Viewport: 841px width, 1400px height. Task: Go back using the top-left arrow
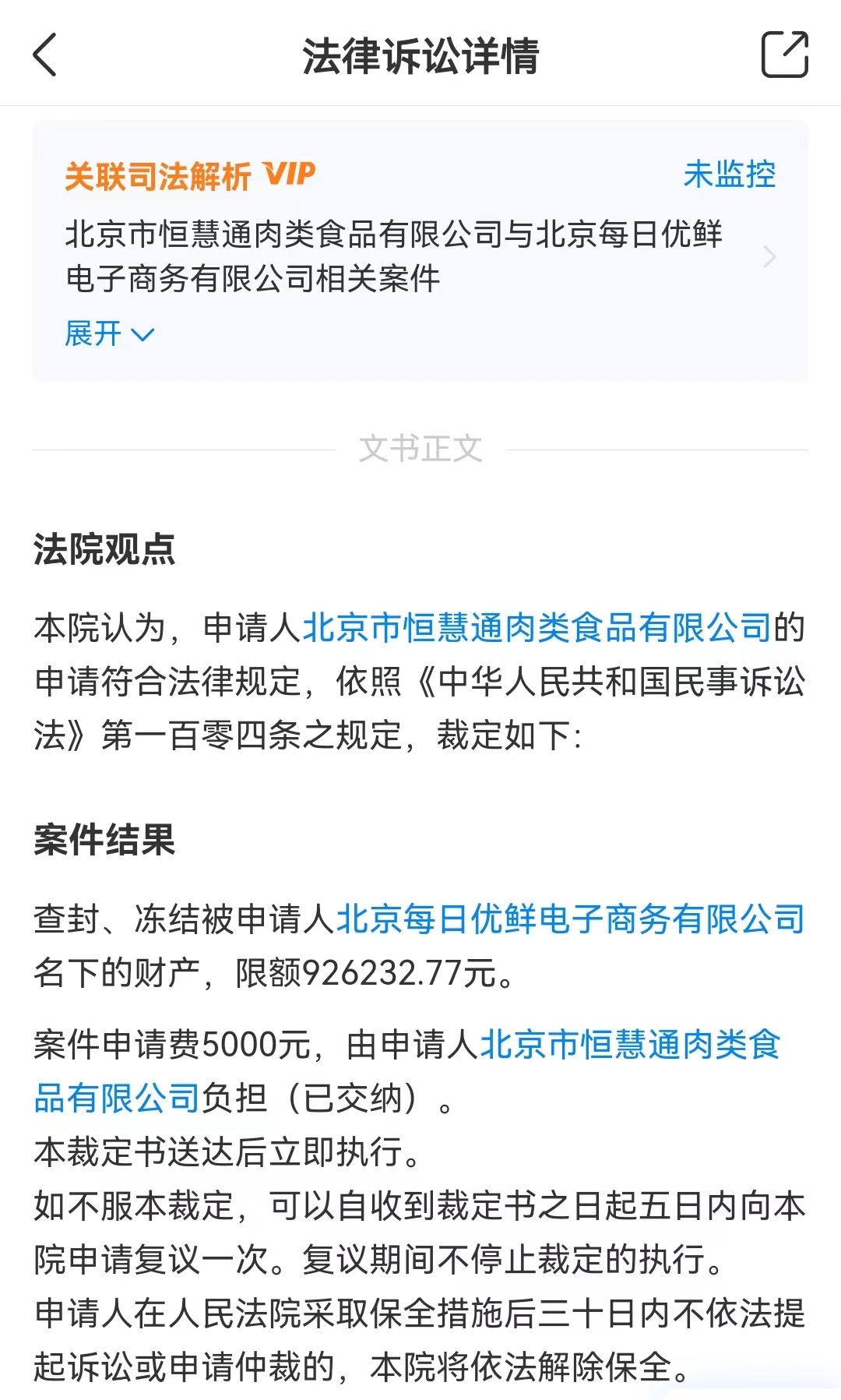(45, 55)
